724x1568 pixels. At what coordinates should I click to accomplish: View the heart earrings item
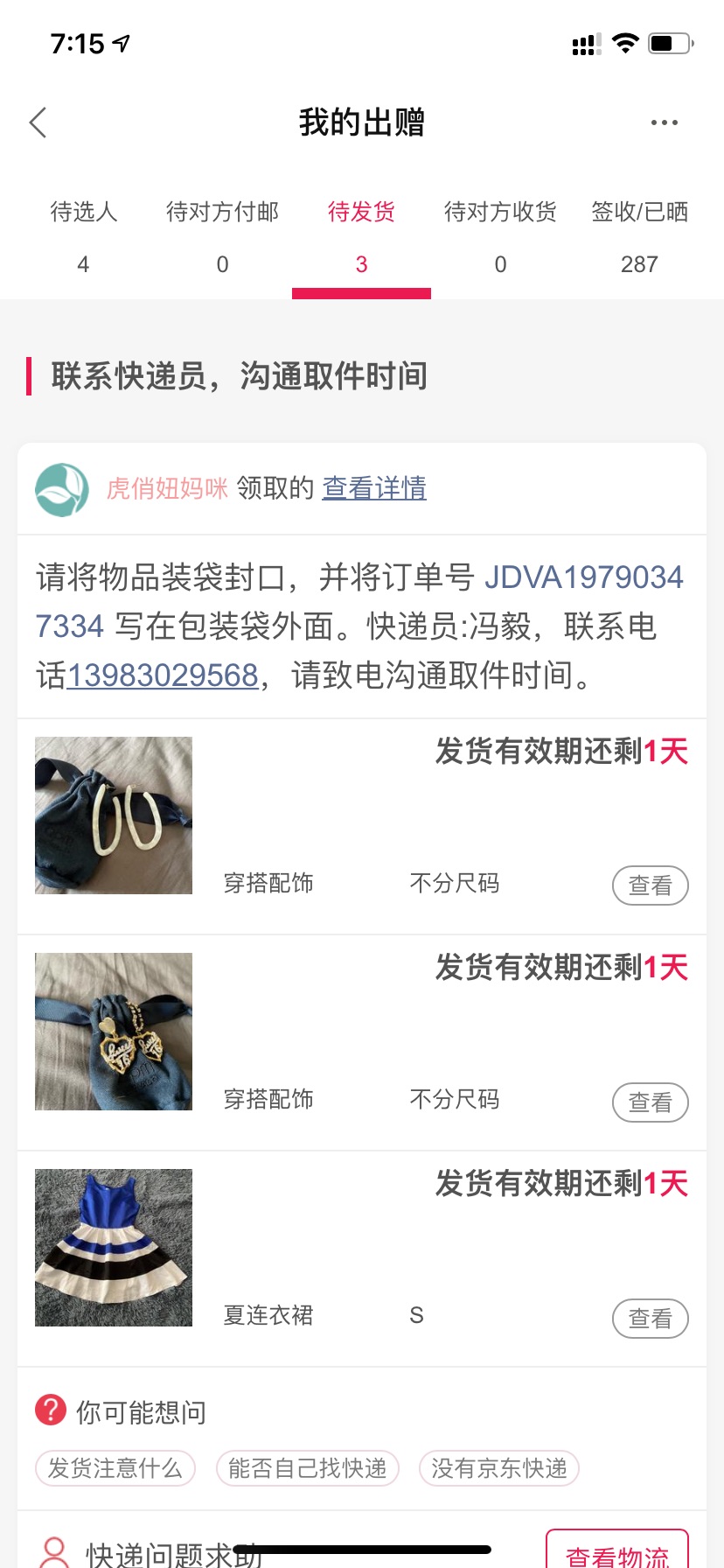(650, 1102)
